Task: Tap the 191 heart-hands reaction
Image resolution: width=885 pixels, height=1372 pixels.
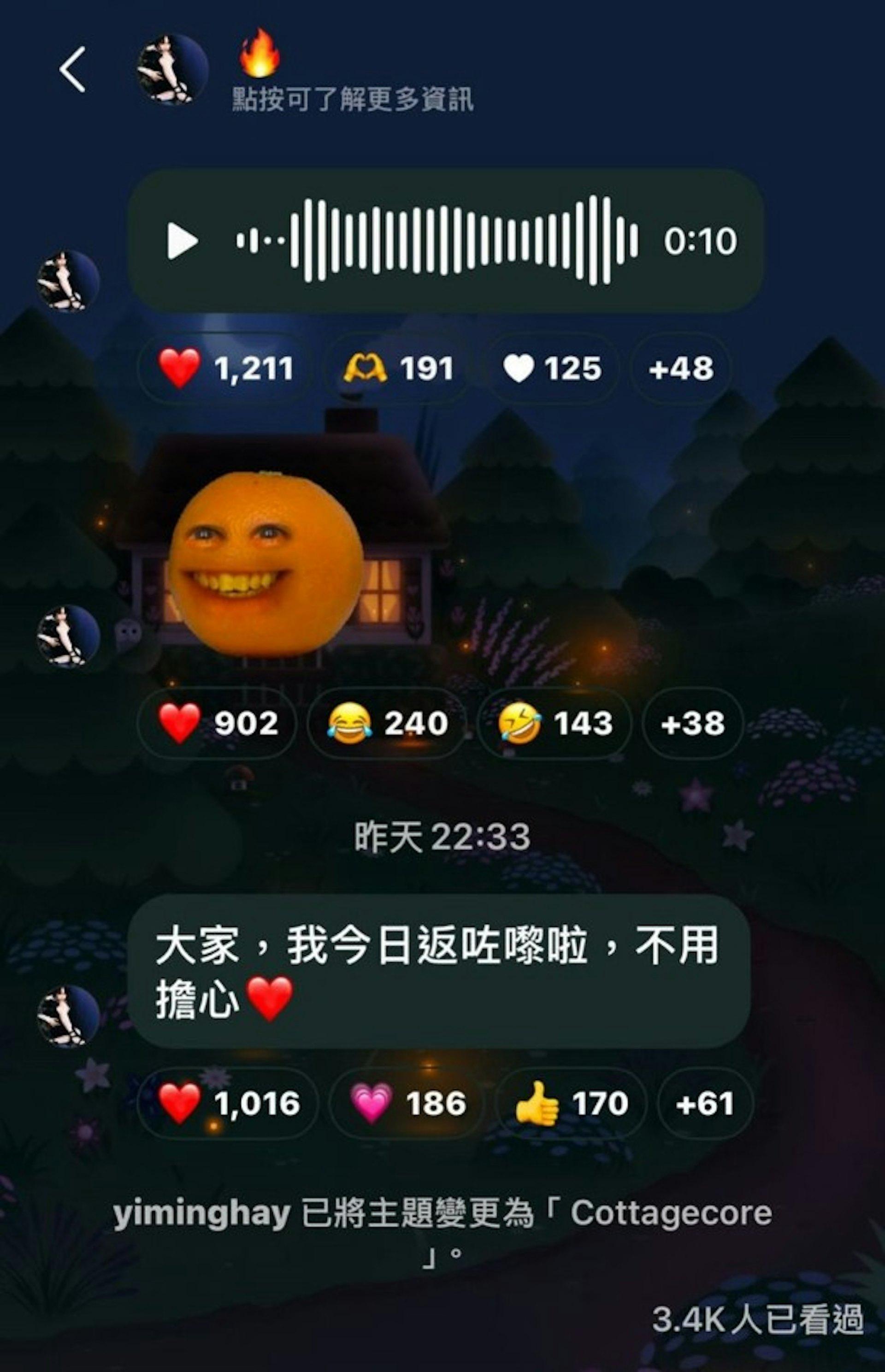Action: pos(398,368)
